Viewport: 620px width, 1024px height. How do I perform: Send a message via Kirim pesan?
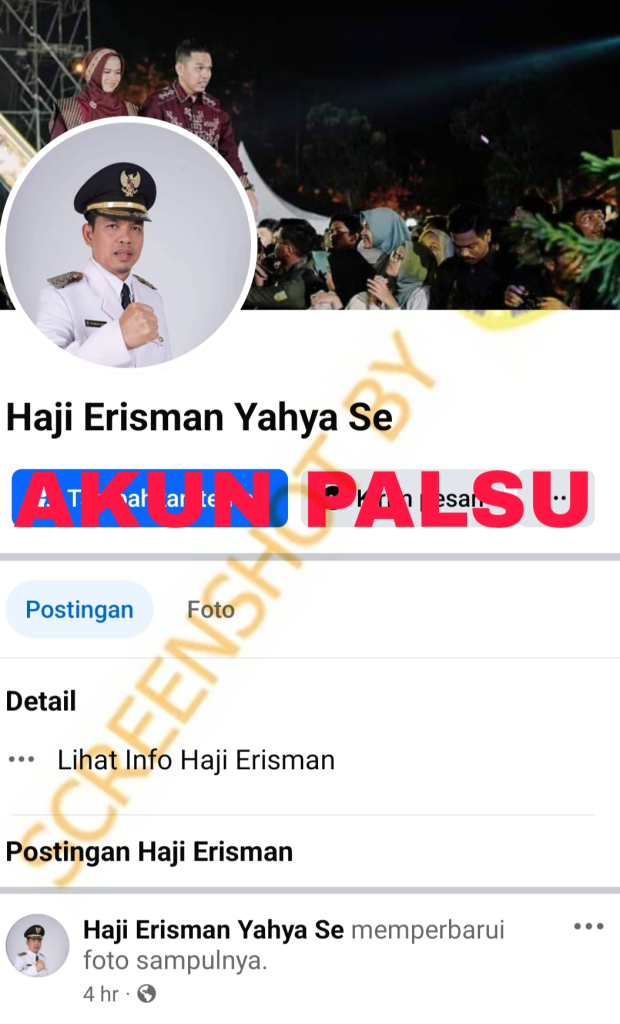pos(422,498)
